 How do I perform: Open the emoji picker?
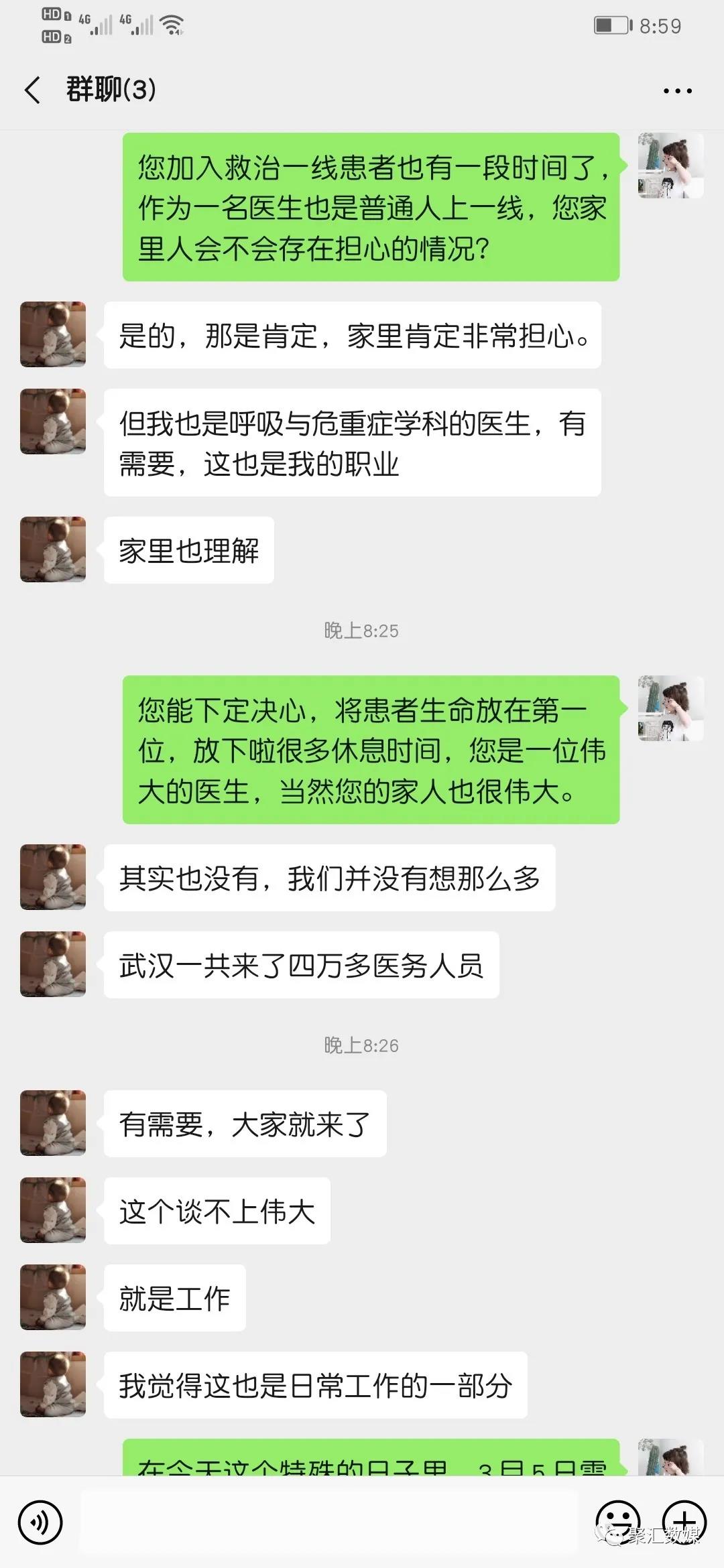pos(617,1522)
